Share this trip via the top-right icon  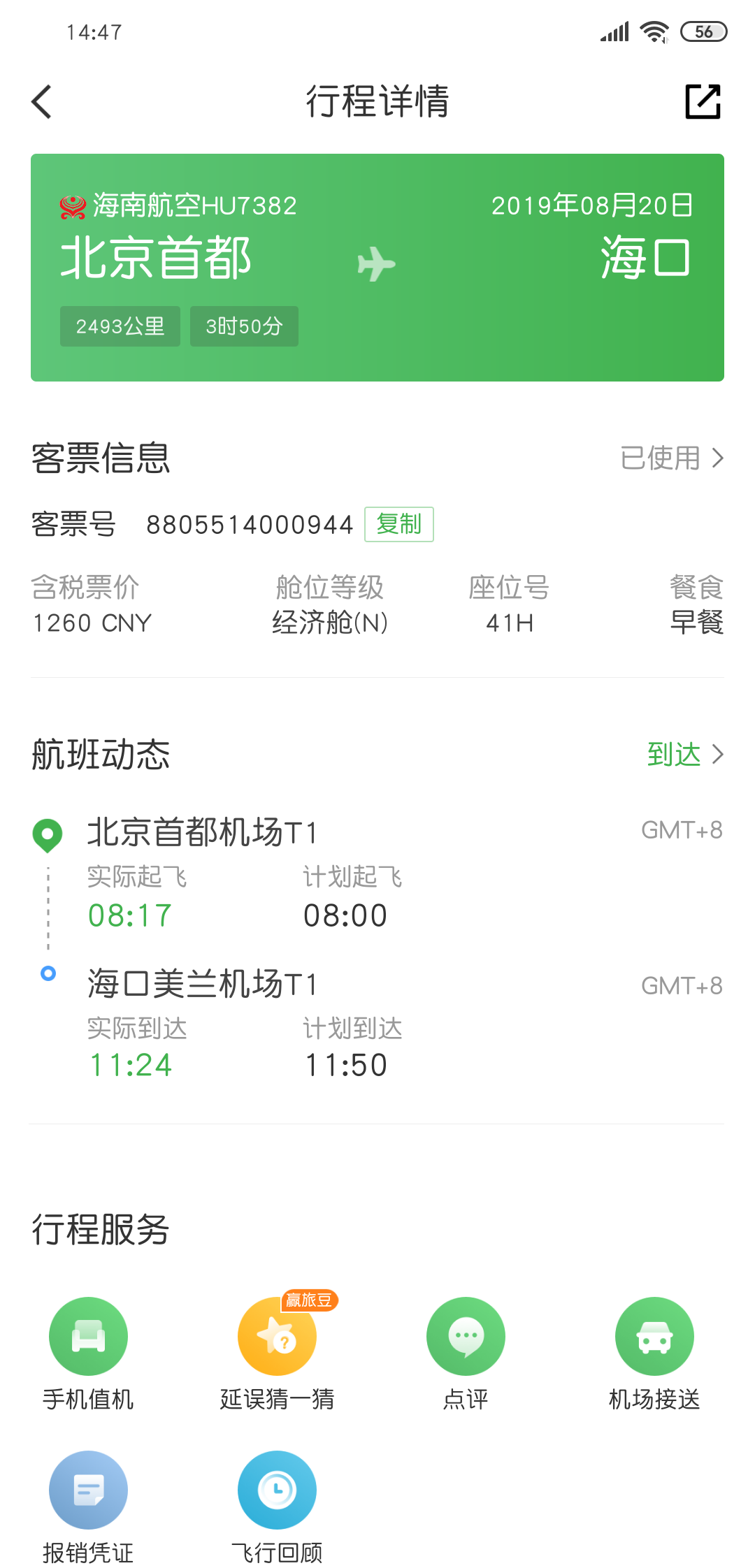703,102
